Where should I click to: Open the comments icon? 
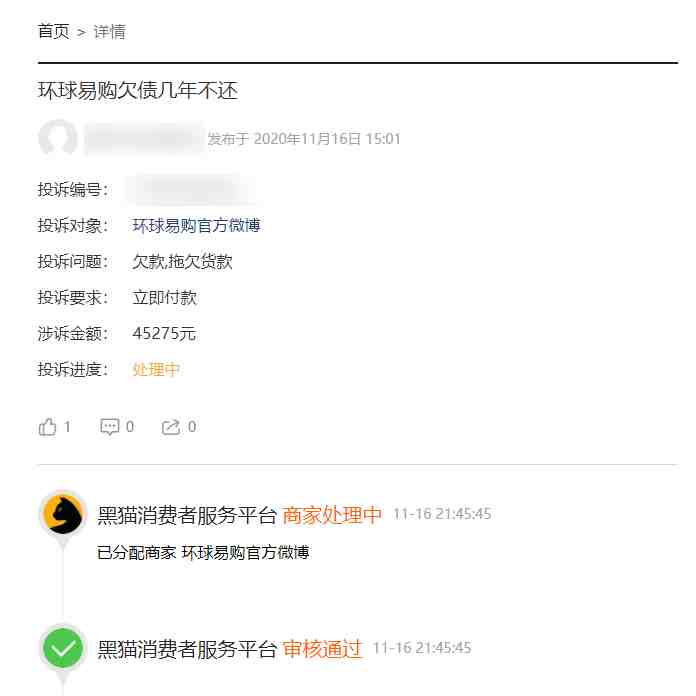pyautogui.click(x=110, y=427)
